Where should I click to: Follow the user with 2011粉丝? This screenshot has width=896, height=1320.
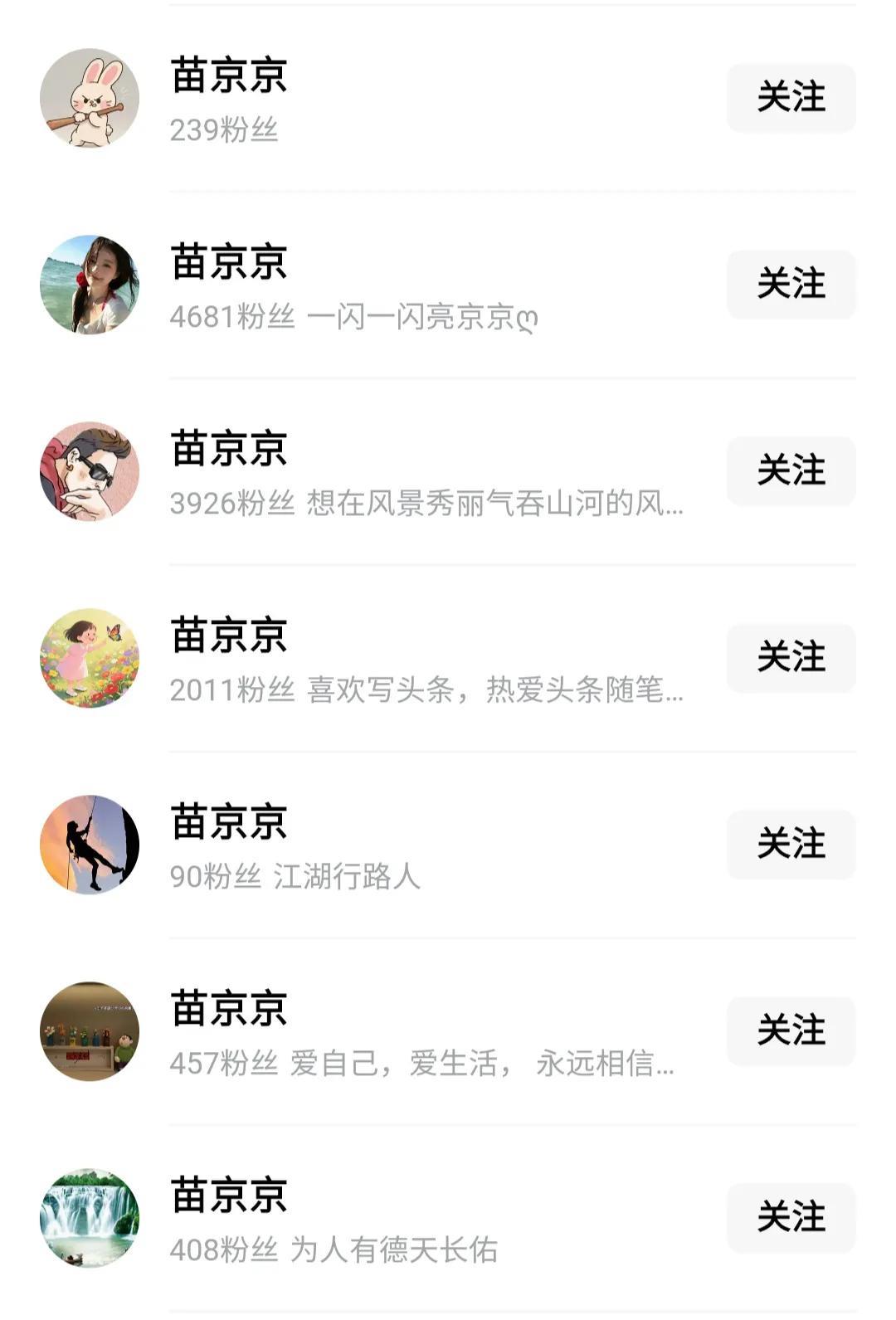click(x=791, y=658)
